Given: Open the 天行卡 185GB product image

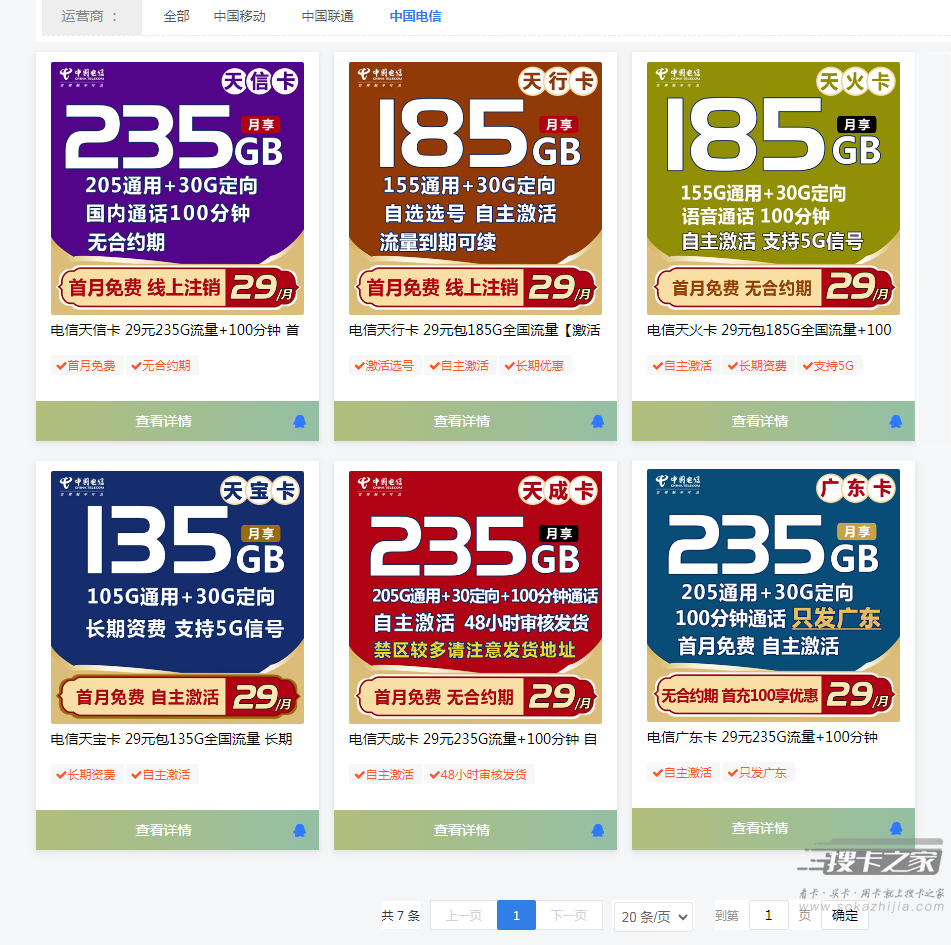Looking at the screenshot, I should 475,188.
